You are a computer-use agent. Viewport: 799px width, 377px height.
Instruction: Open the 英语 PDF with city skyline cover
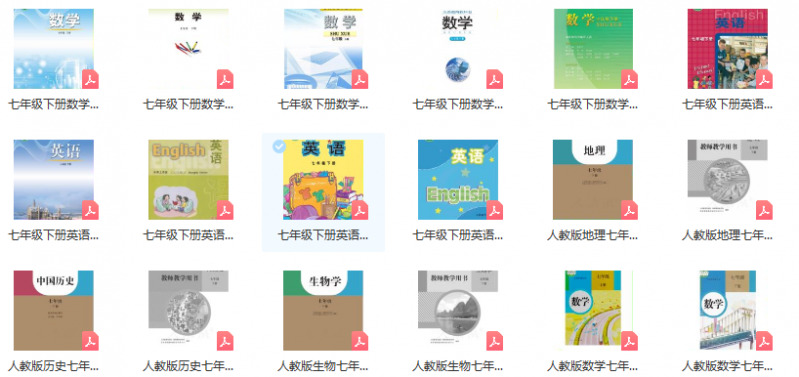[54, 179]
